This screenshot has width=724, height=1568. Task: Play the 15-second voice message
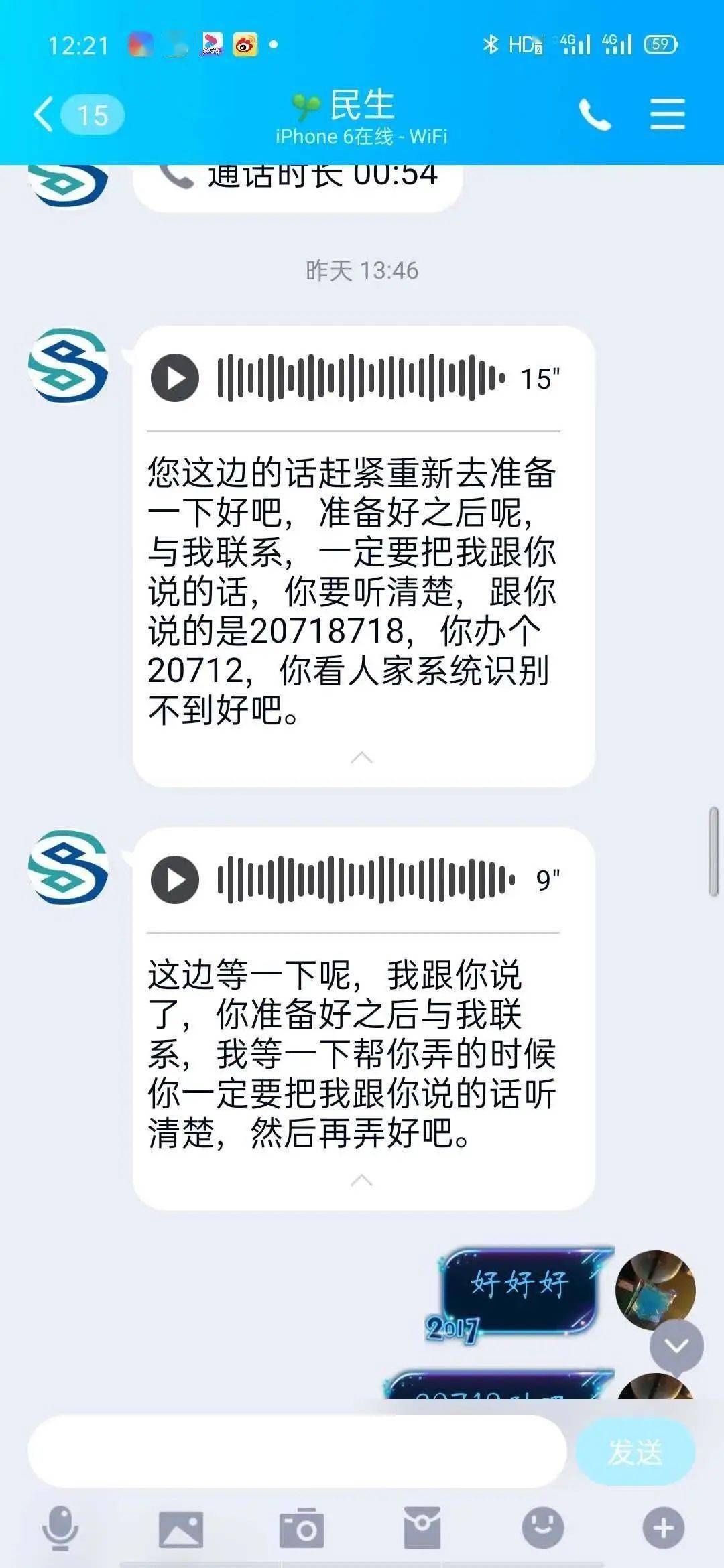tap(175, 378)
